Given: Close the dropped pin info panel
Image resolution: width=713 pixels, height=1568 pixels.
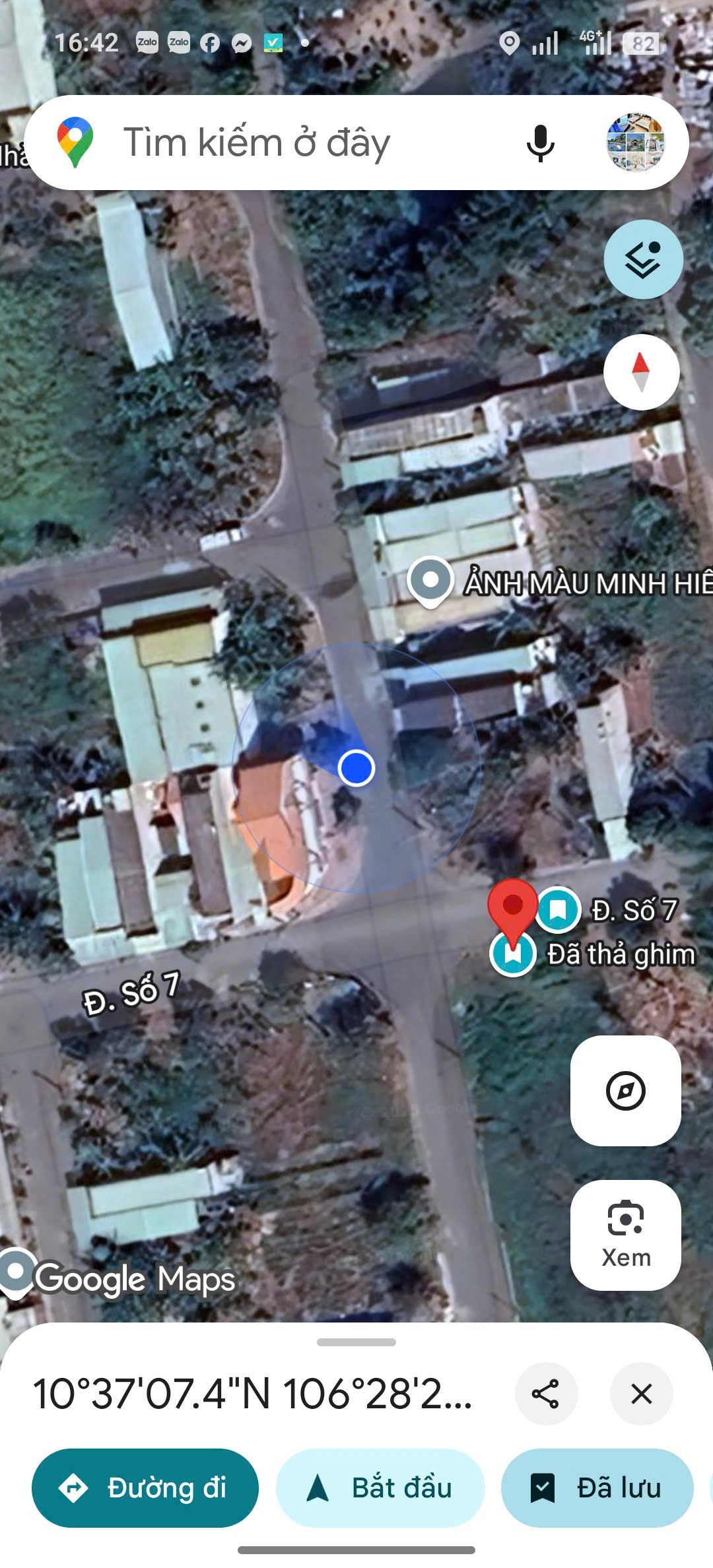Looking at the screenshot, I should [641, 1394].
